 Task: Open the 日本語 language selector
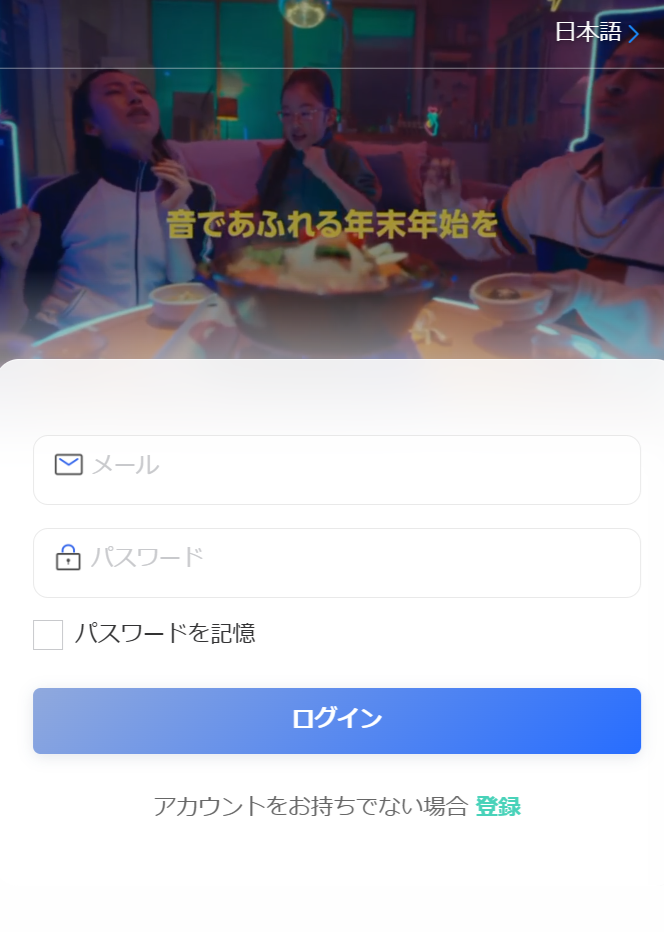[x=596, y=32]
